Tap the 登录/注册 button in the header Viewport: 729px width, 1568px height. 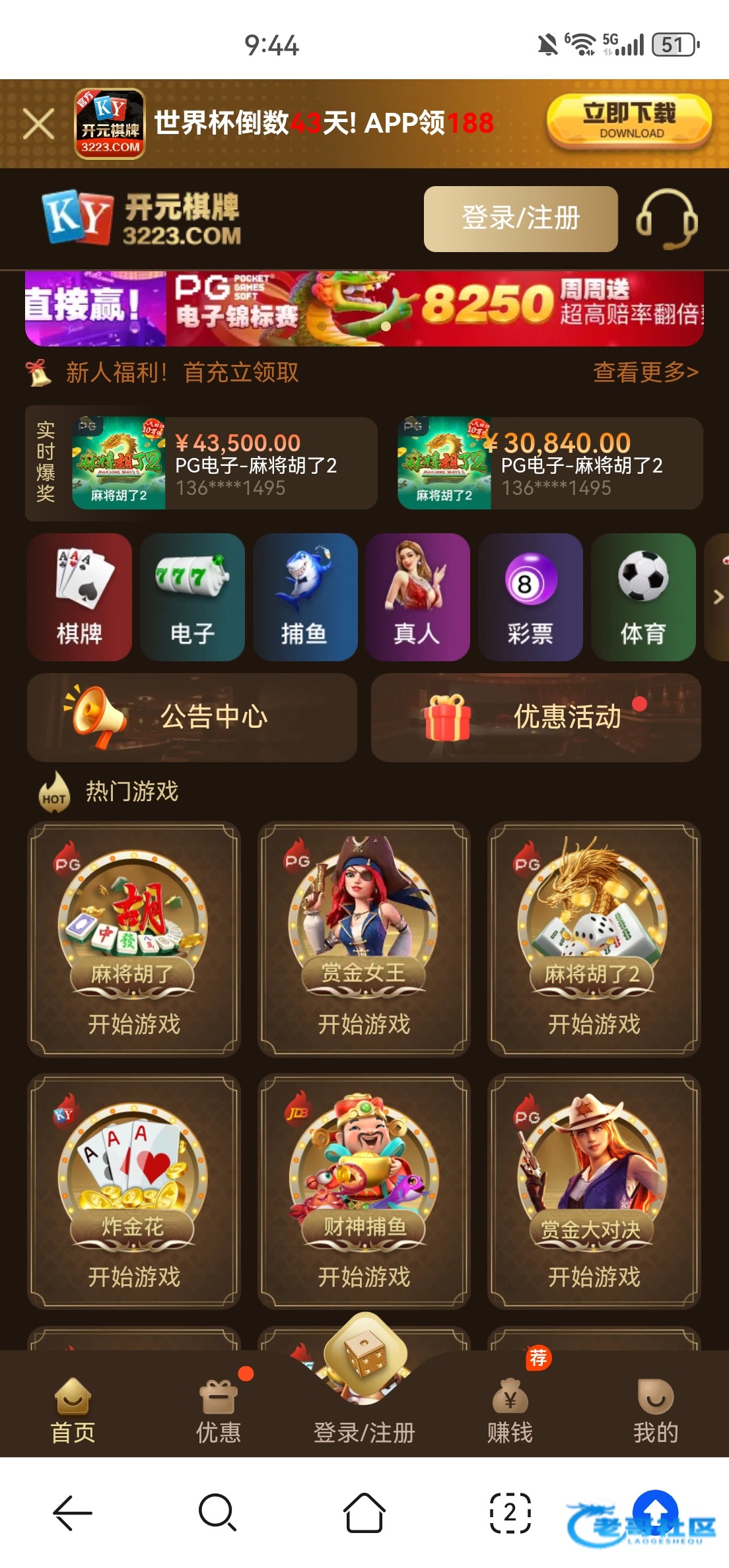tap(520, 218)
